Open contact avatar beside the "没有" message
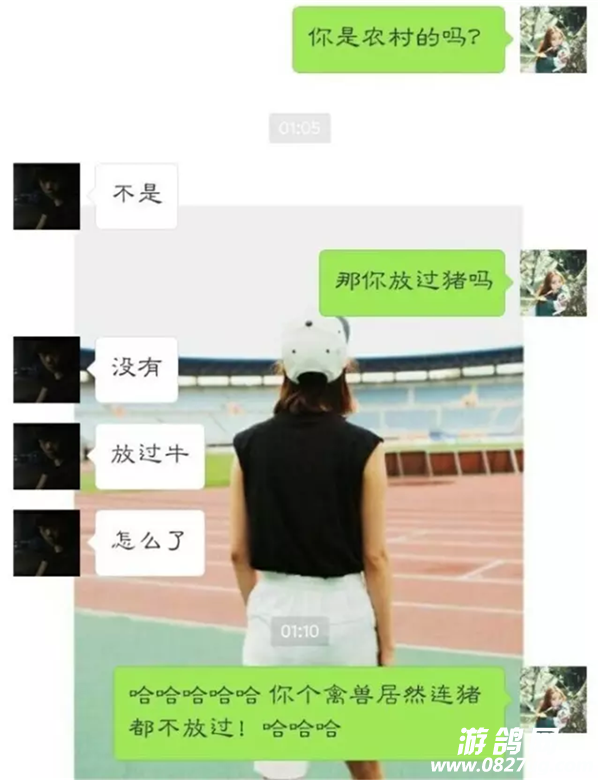Image resolution: width=600 pixels, height=780 pixels. tap(46, 370)
